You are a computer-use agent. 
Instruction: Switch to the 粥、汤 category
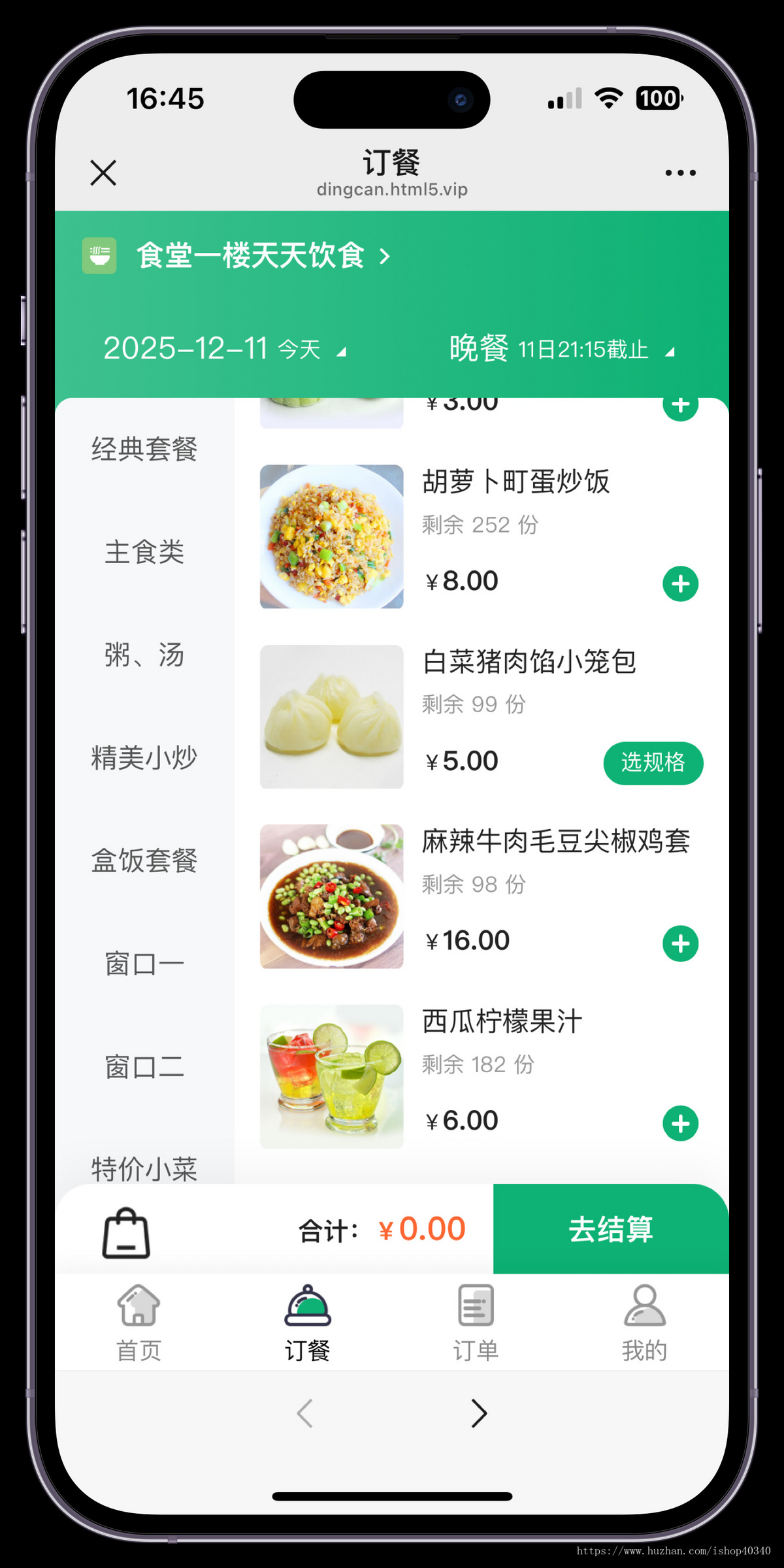point(144,655)
